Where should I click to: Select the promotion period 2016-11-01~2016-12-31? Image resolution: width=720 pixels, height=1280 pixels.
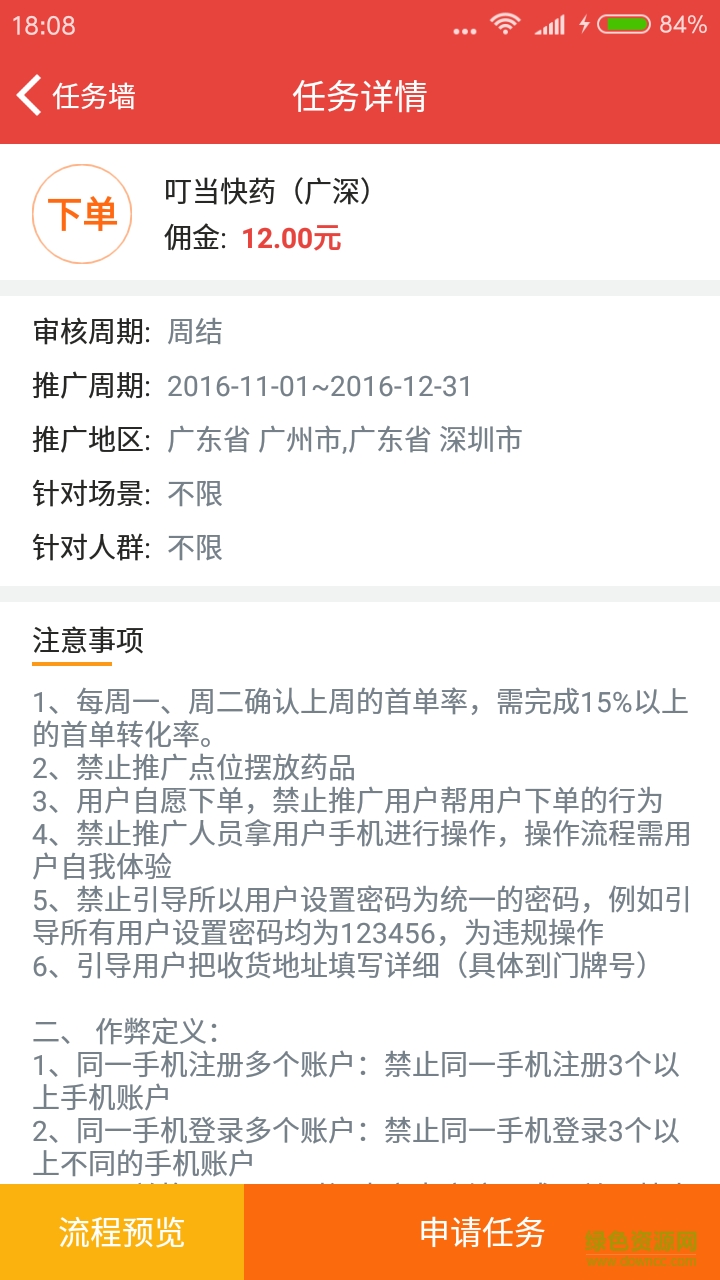[322, 386]
